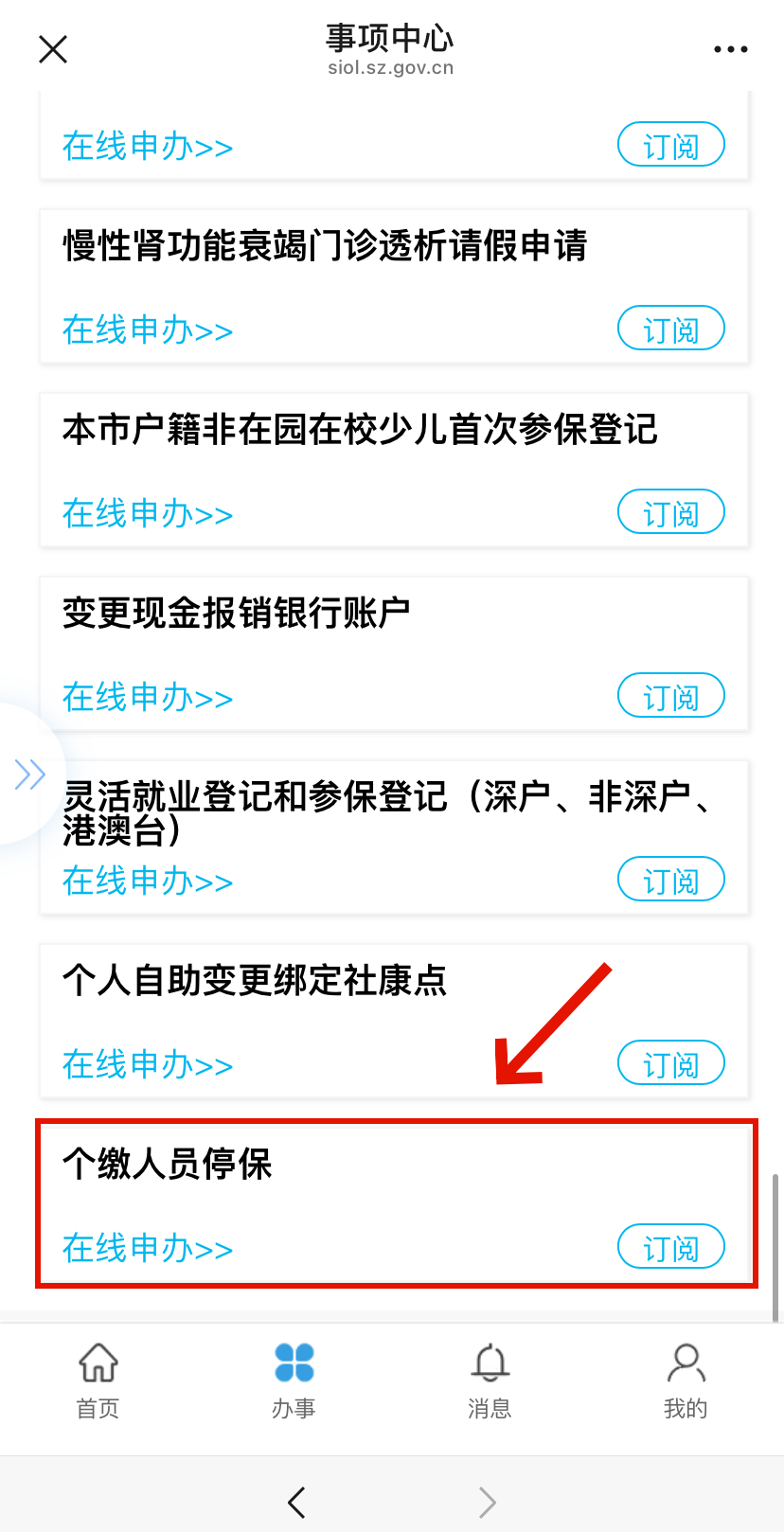784x1532 pixels.
Task: Switch to the 办事 tab
Action: [294, 1381]
